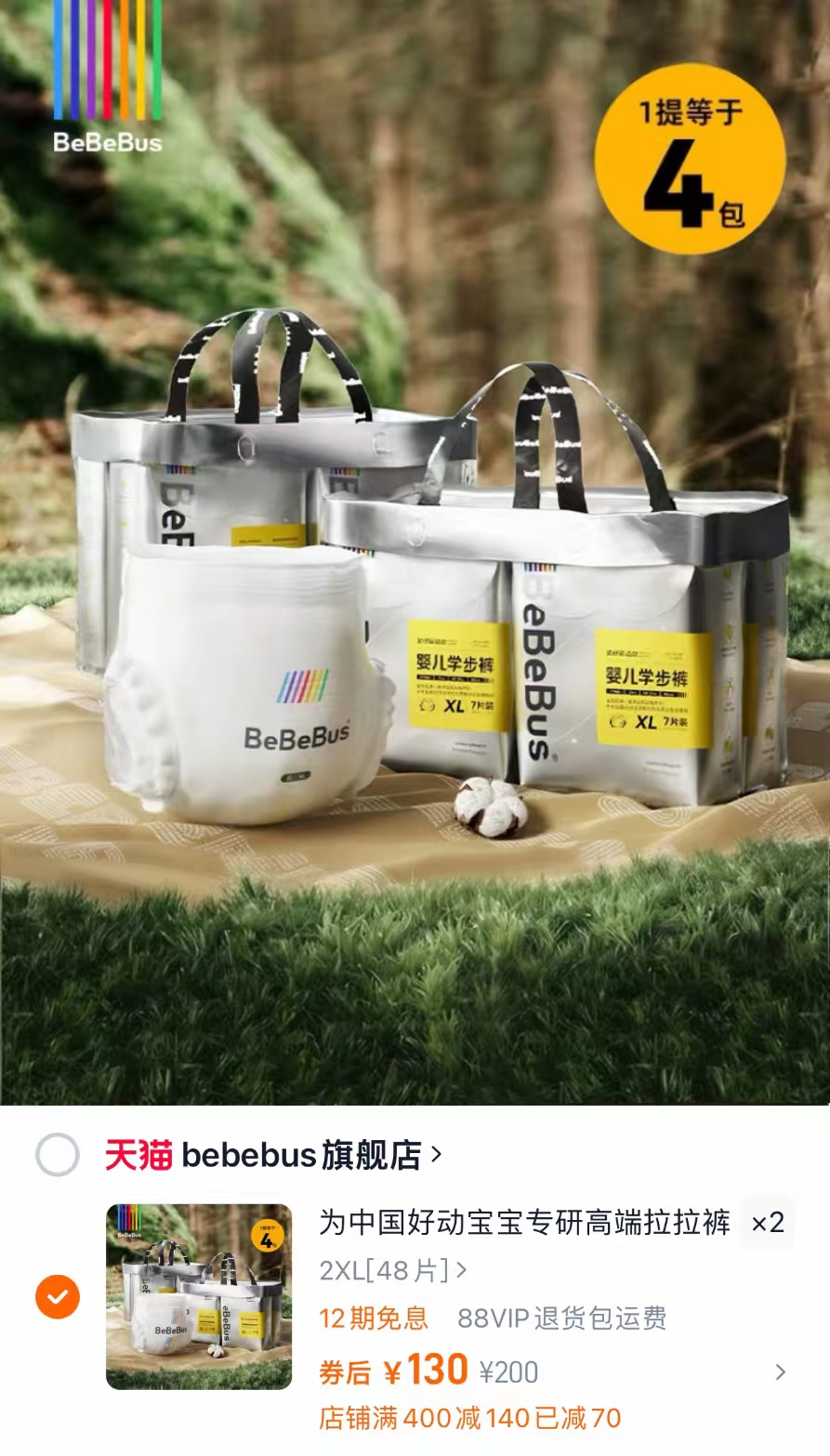This screenshot has height=1456, width=830.
Task: Edit the ×2 quantity
Action: (x=768, y=1222)
